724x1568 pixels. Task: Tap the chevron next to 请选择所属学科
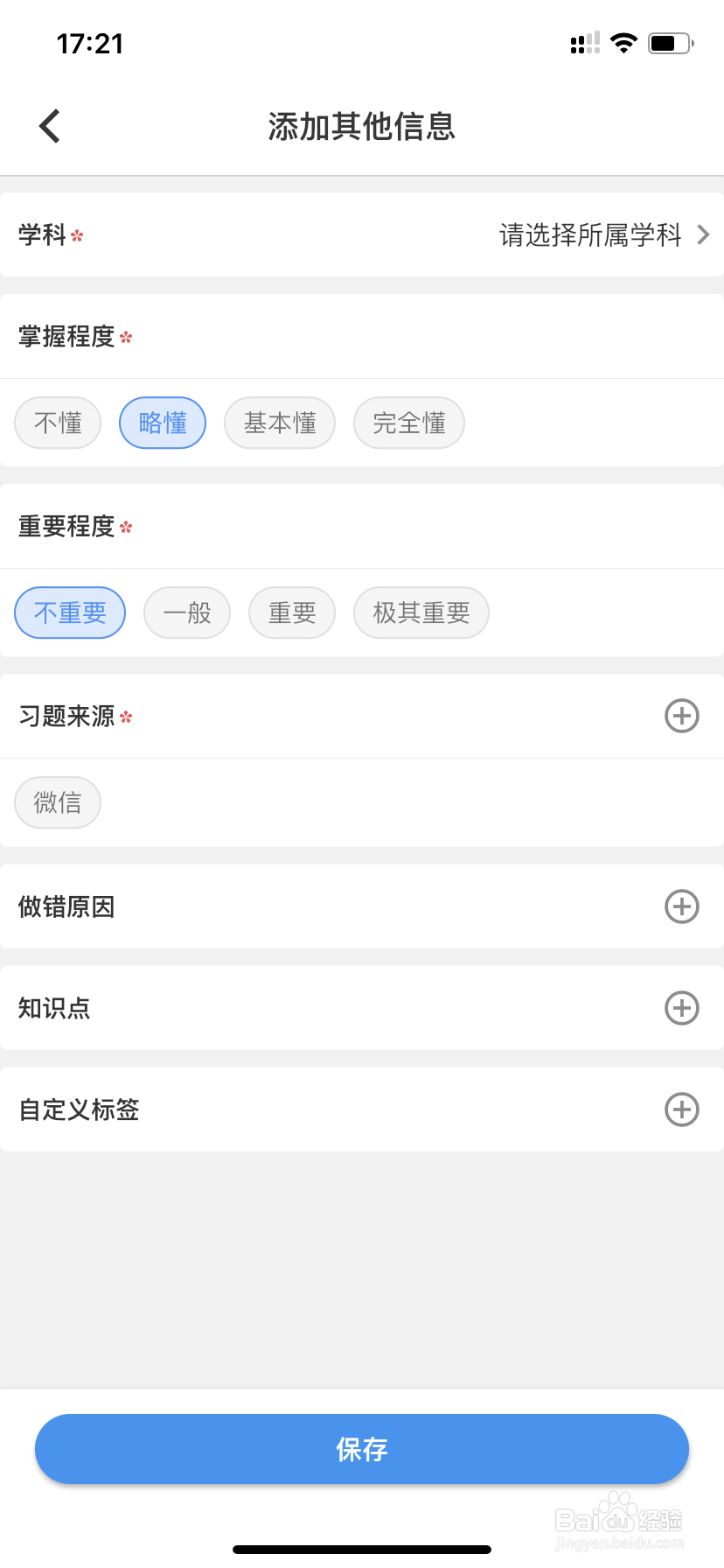(x=704, y=234)
